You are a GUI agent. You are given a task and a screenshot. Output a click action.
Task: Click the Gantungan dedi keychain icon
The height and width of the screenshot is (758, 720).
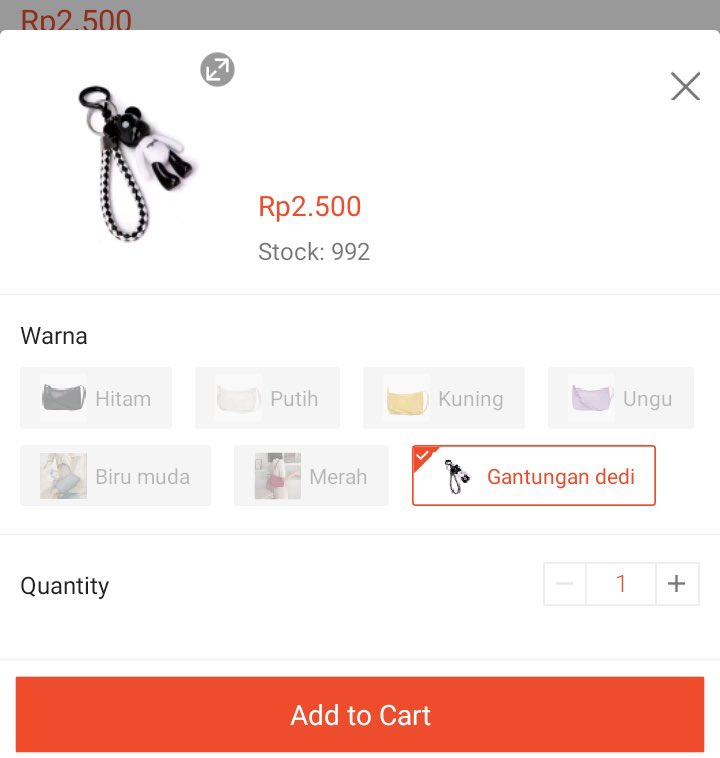(454, 476)
